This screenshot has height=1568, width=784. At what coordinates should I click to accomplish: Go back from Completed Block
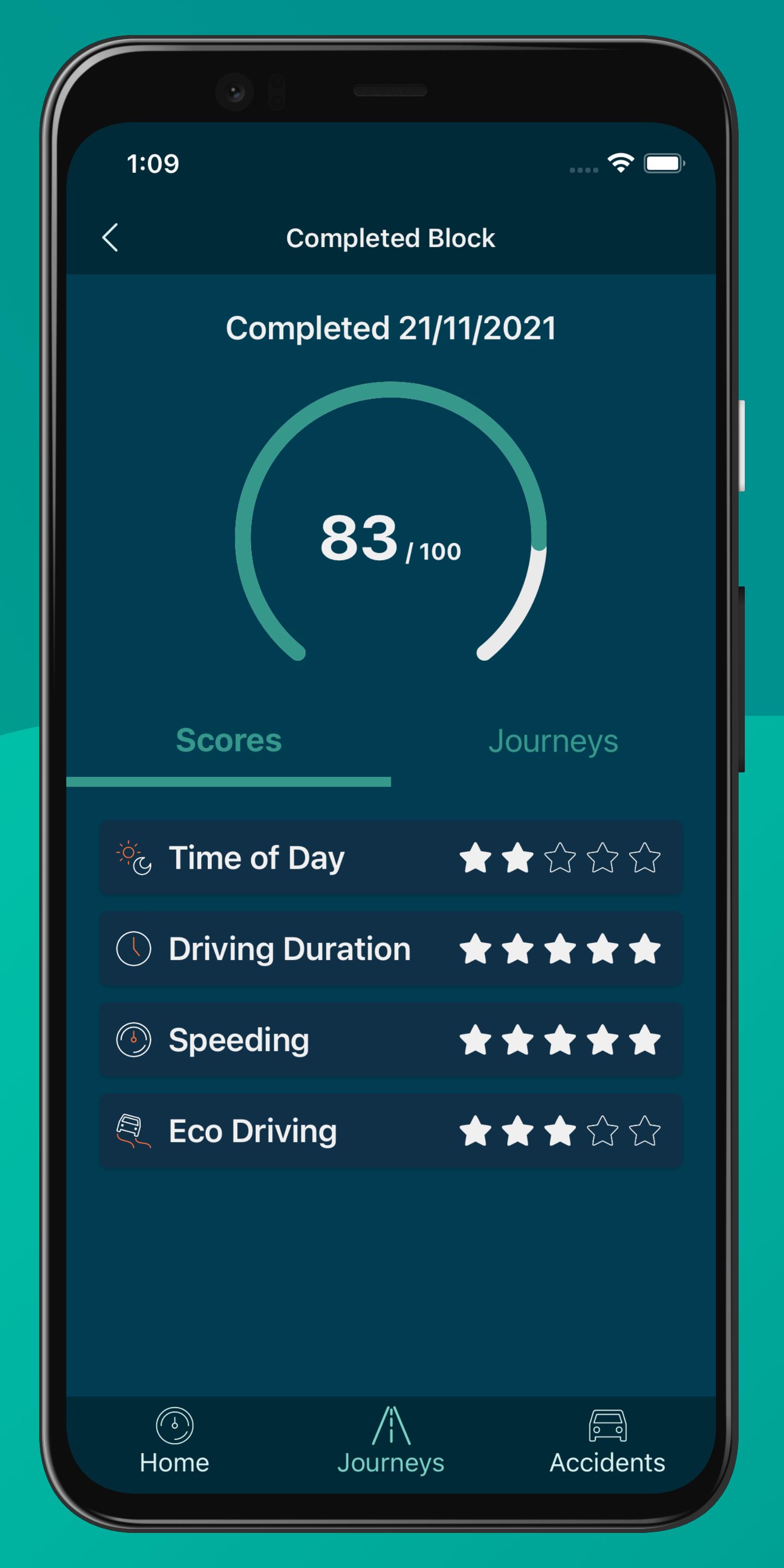[110, 237]
